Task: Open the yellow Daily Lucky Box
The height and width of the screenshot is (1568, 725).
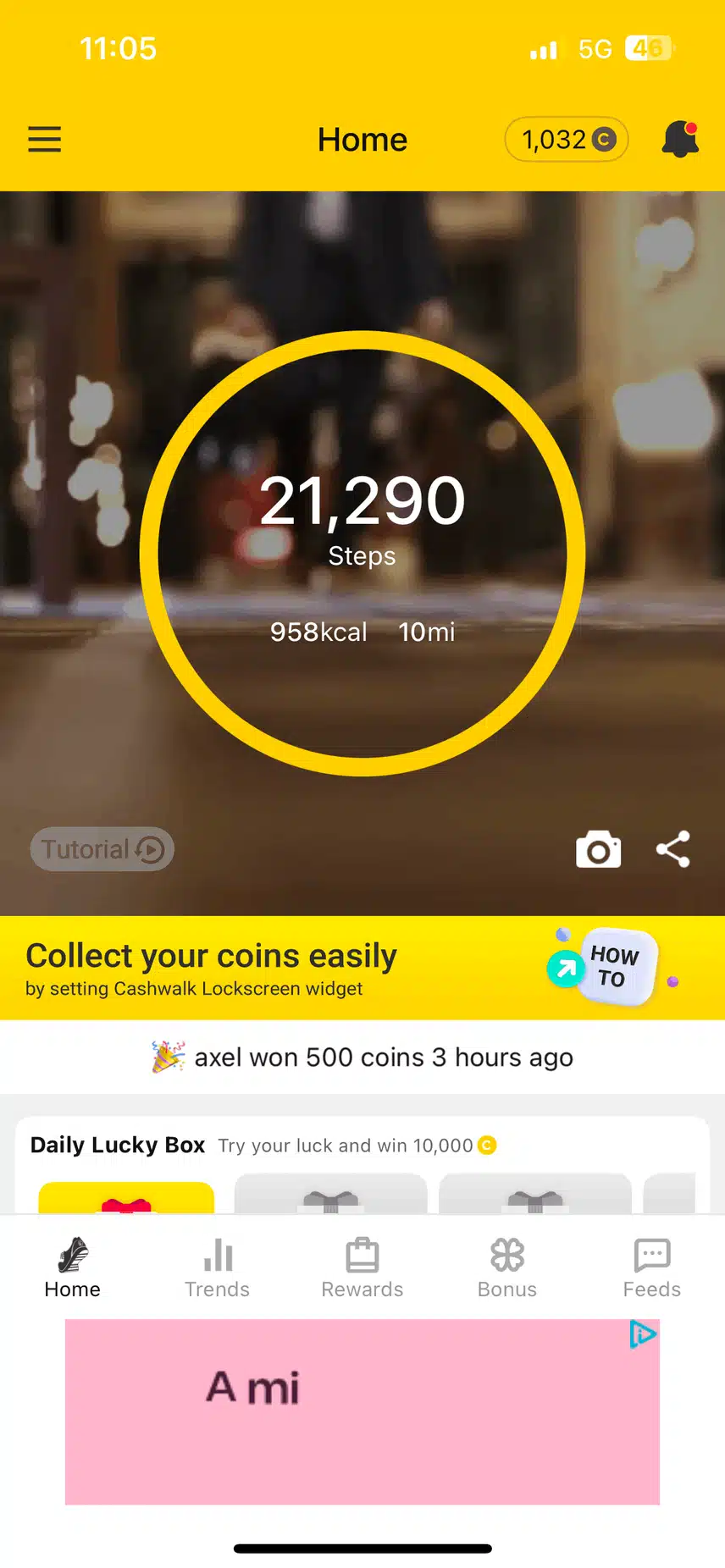Action: [126, 1197]
